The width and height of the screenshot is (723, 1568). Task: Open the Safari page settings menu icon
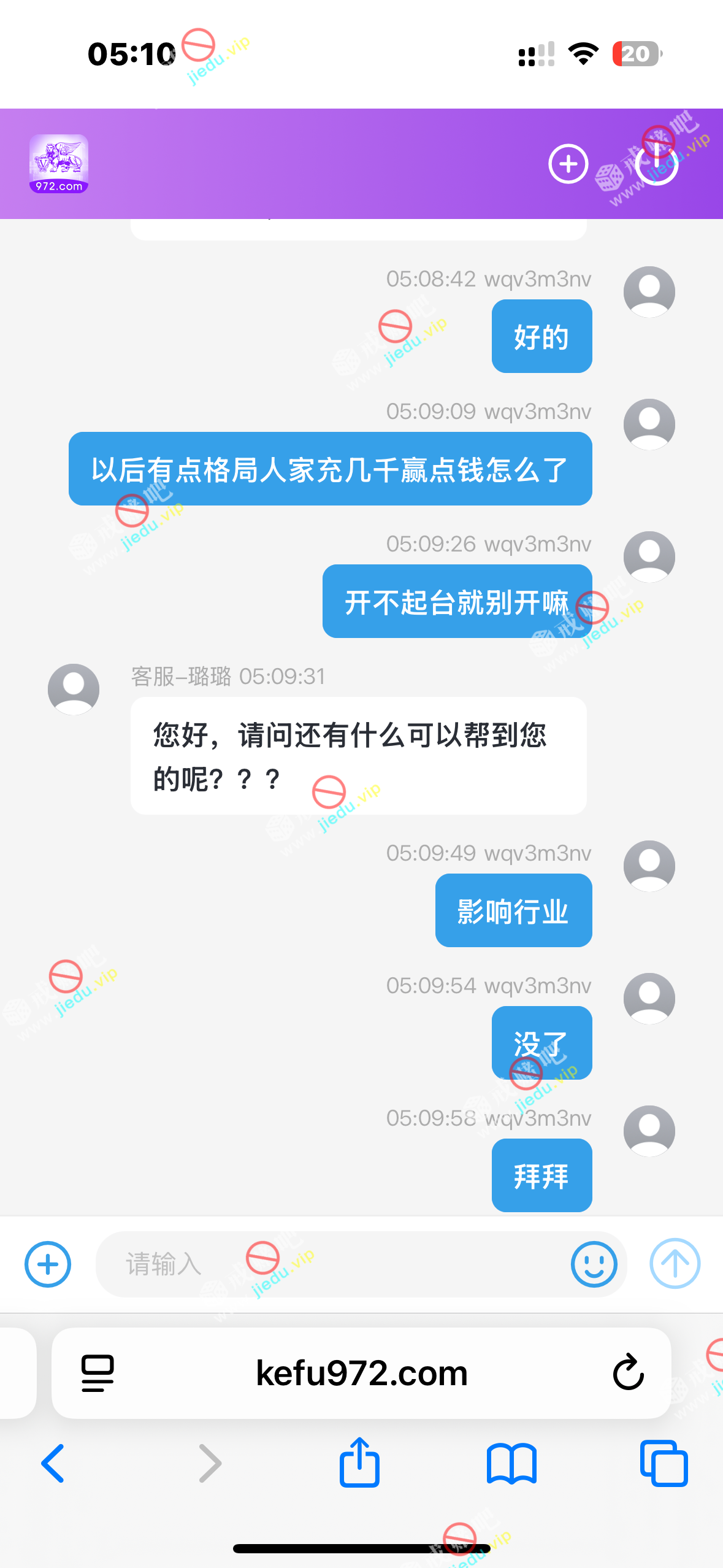(x=98, y=1373)
